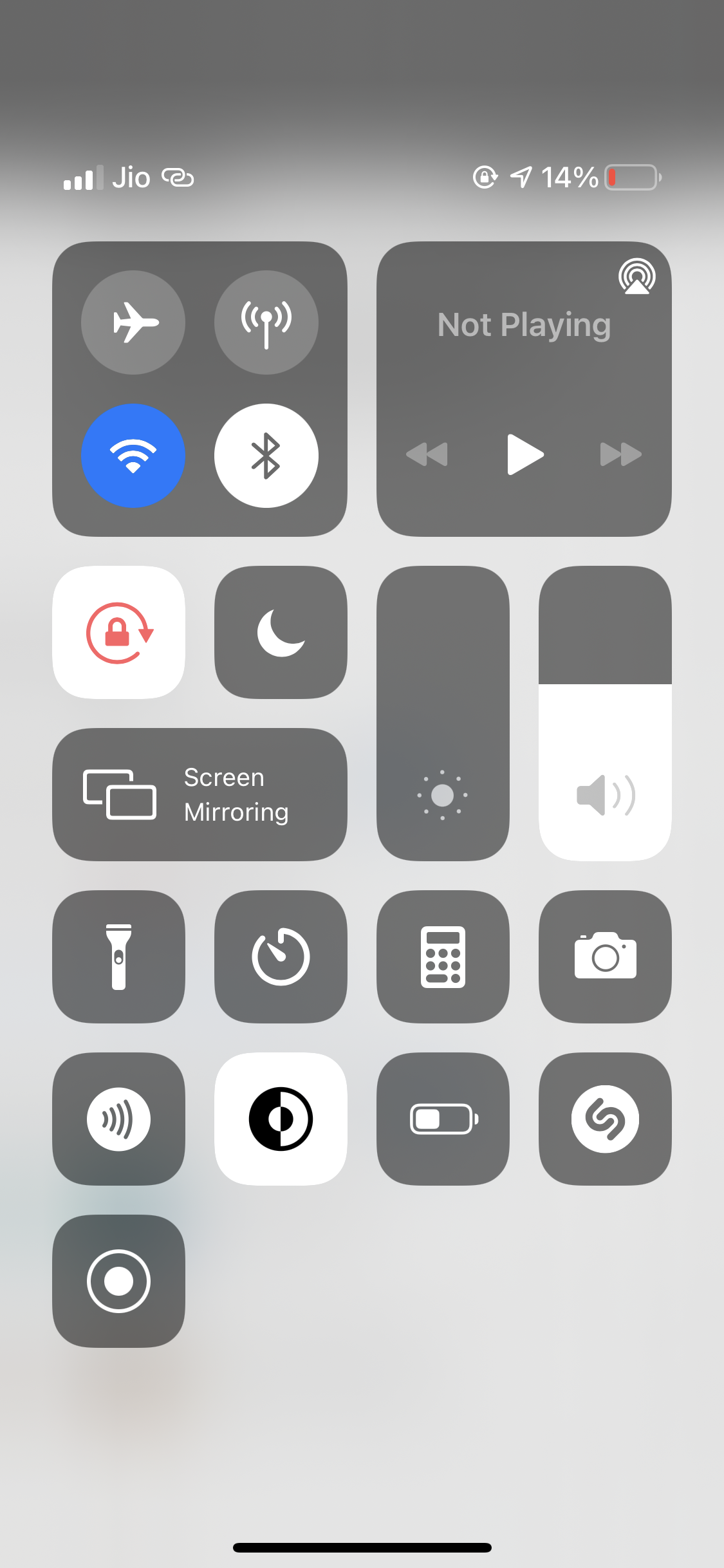Turn on cellular data
Screen dimensions: 724x1568
pyautogui.click(x=266, y=322)
